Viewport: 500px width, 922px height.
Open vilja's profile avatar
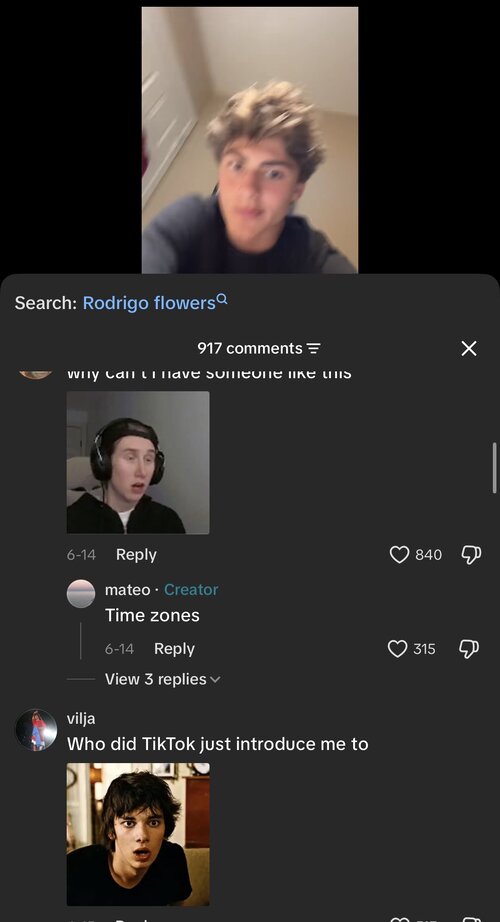click(36, 730)
